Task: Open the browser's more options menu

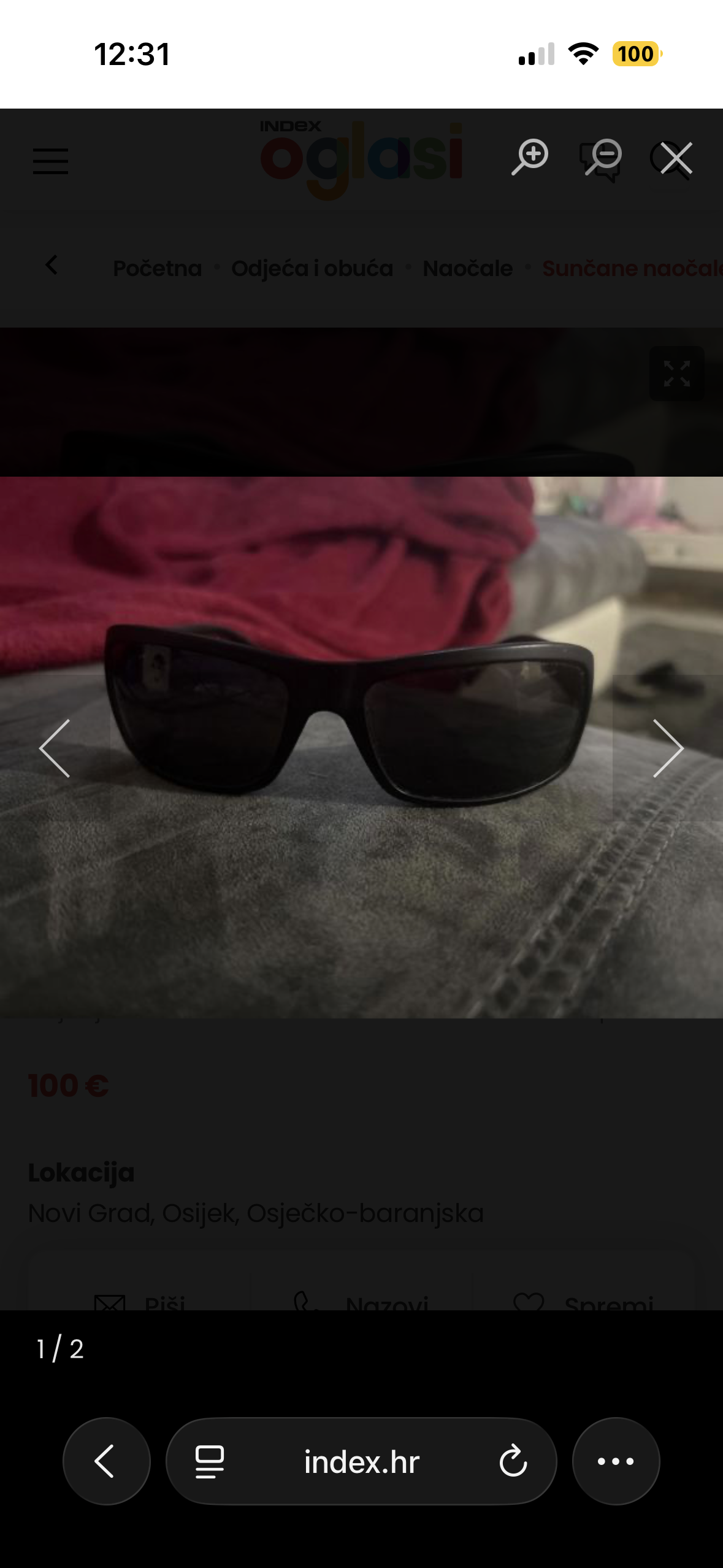Action: (616, 1461)
